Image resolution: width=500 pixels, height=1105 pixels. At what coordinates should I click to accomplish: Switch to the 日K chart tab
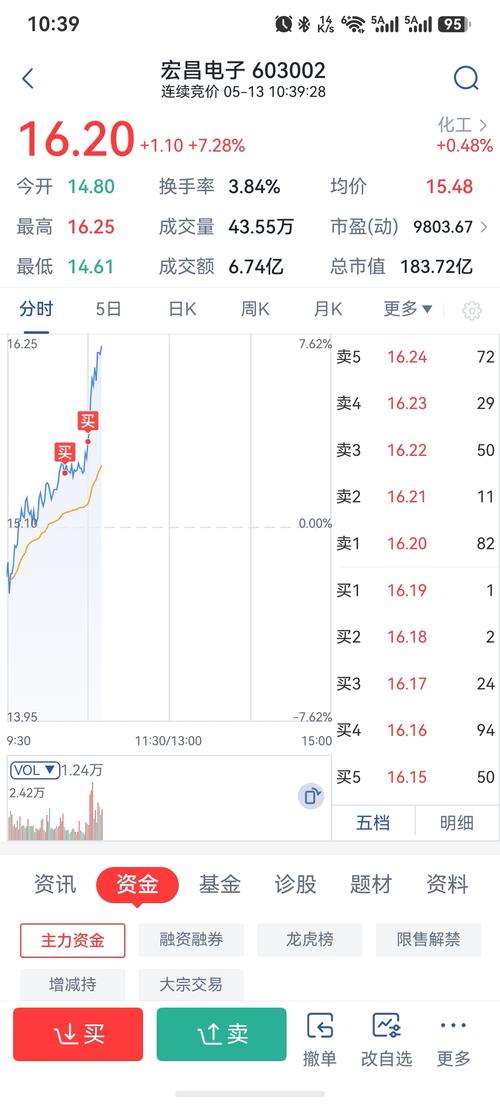pyautogui.click(x=182, y=309)
